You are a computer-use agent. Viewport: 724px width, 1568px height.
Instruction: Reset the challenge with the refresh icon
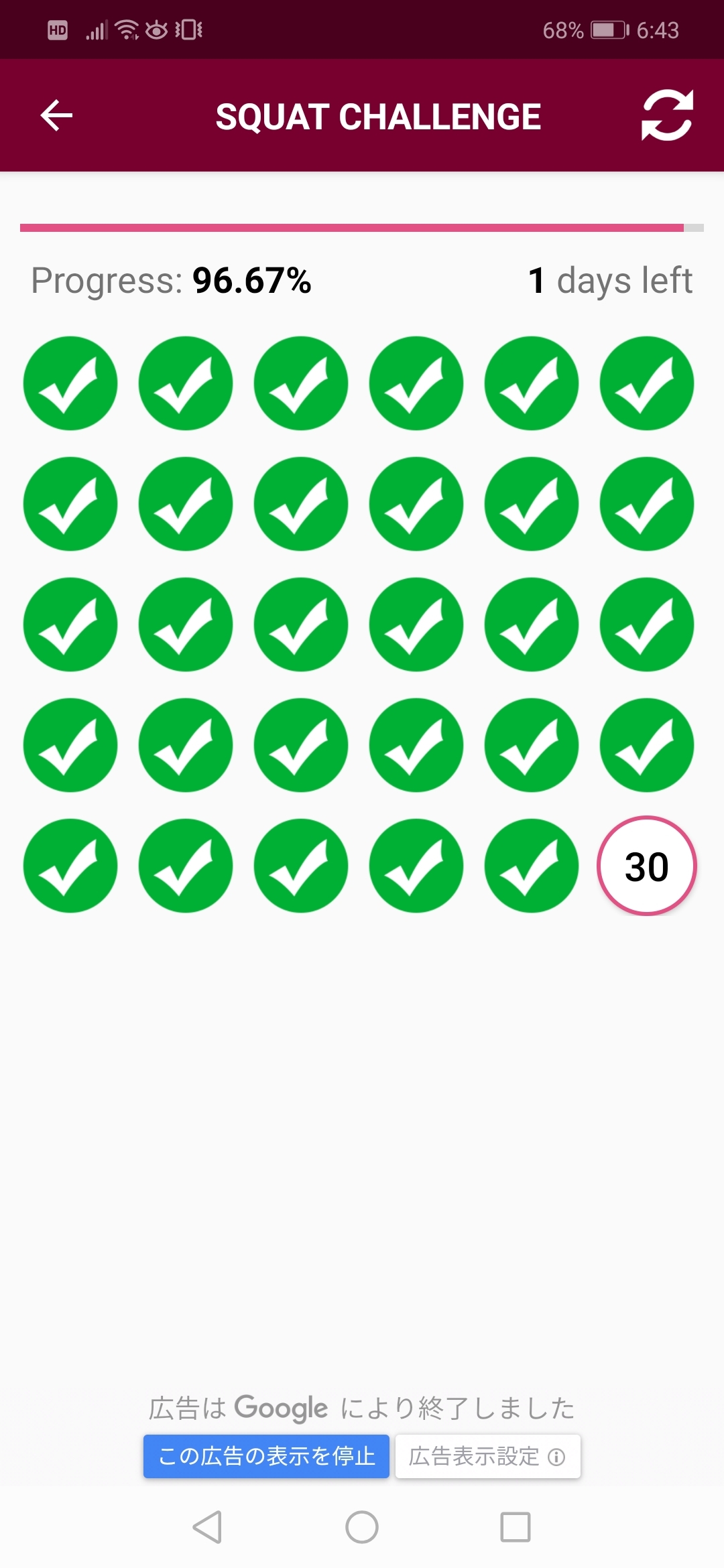[666, 116]
